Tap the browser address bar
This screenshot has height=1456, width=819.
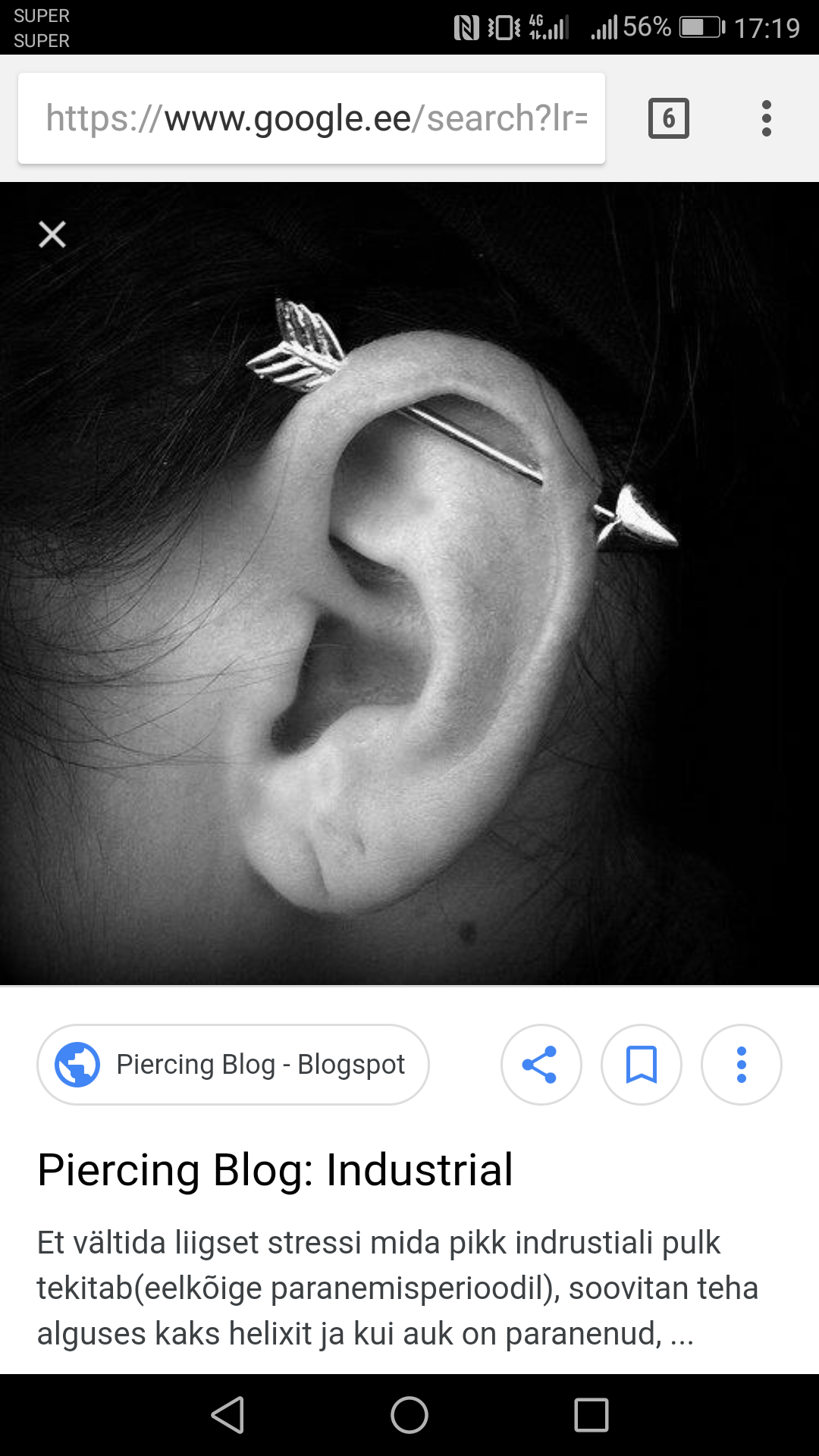(312, 118)
